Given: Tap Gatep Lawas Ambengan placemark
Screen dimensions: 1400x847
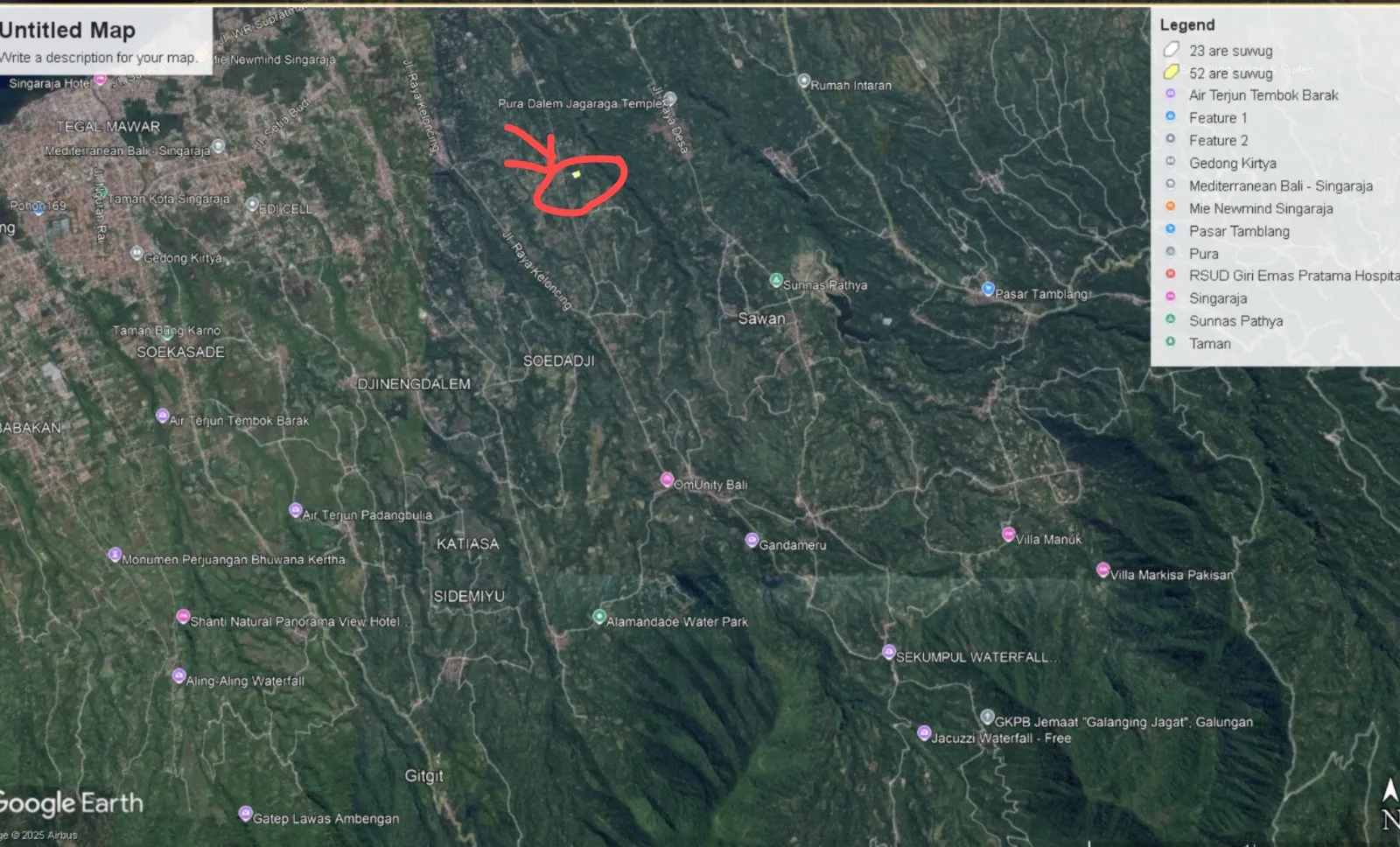Looking at the screenshot, I should click(246, 814).
